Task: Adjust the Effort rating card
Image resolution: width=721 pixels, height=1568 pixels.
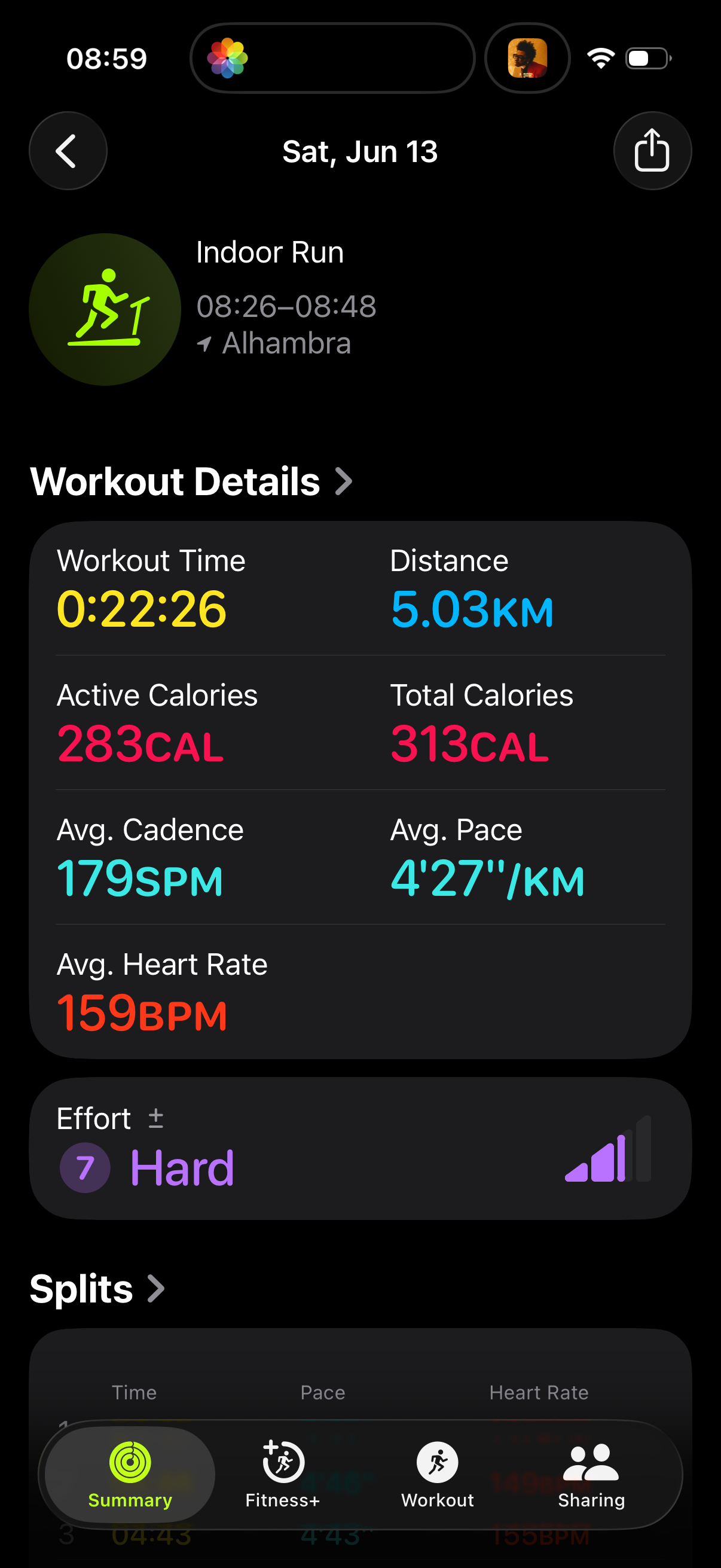Action: point(360,1148)
